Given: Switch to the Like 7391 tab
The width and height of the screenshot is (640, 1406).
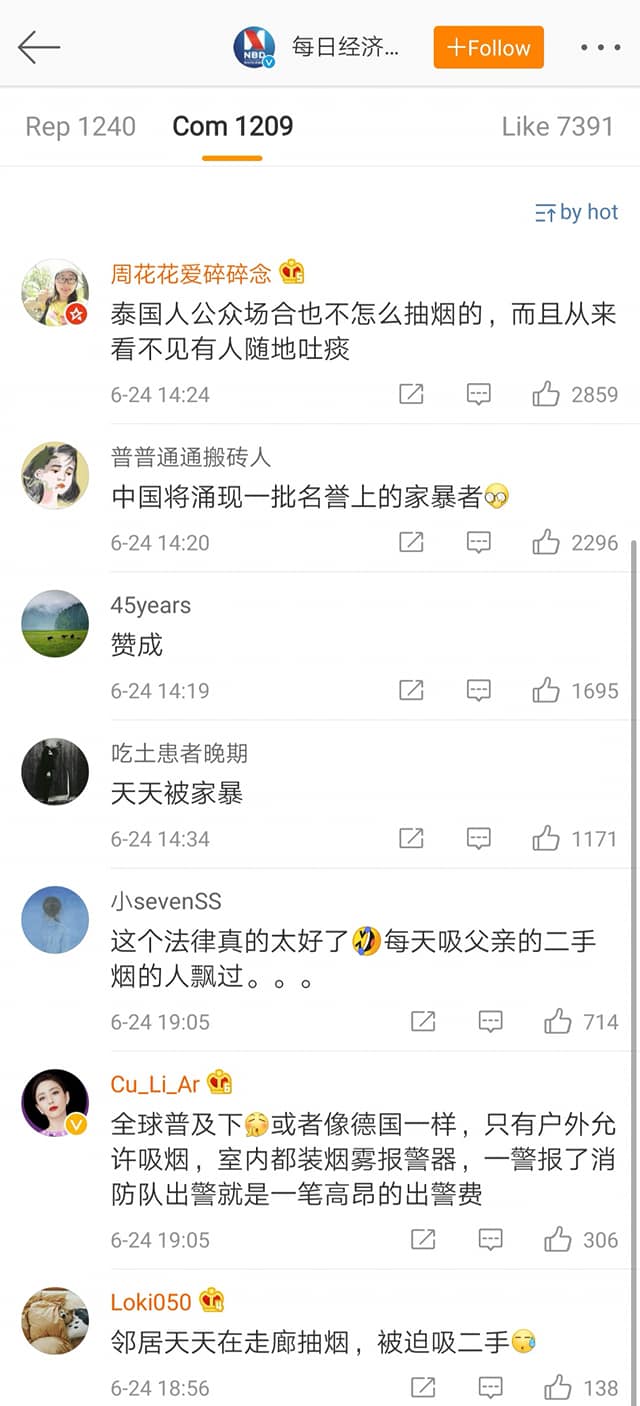Looking at the screenshot, I should (x=556, y=126).
